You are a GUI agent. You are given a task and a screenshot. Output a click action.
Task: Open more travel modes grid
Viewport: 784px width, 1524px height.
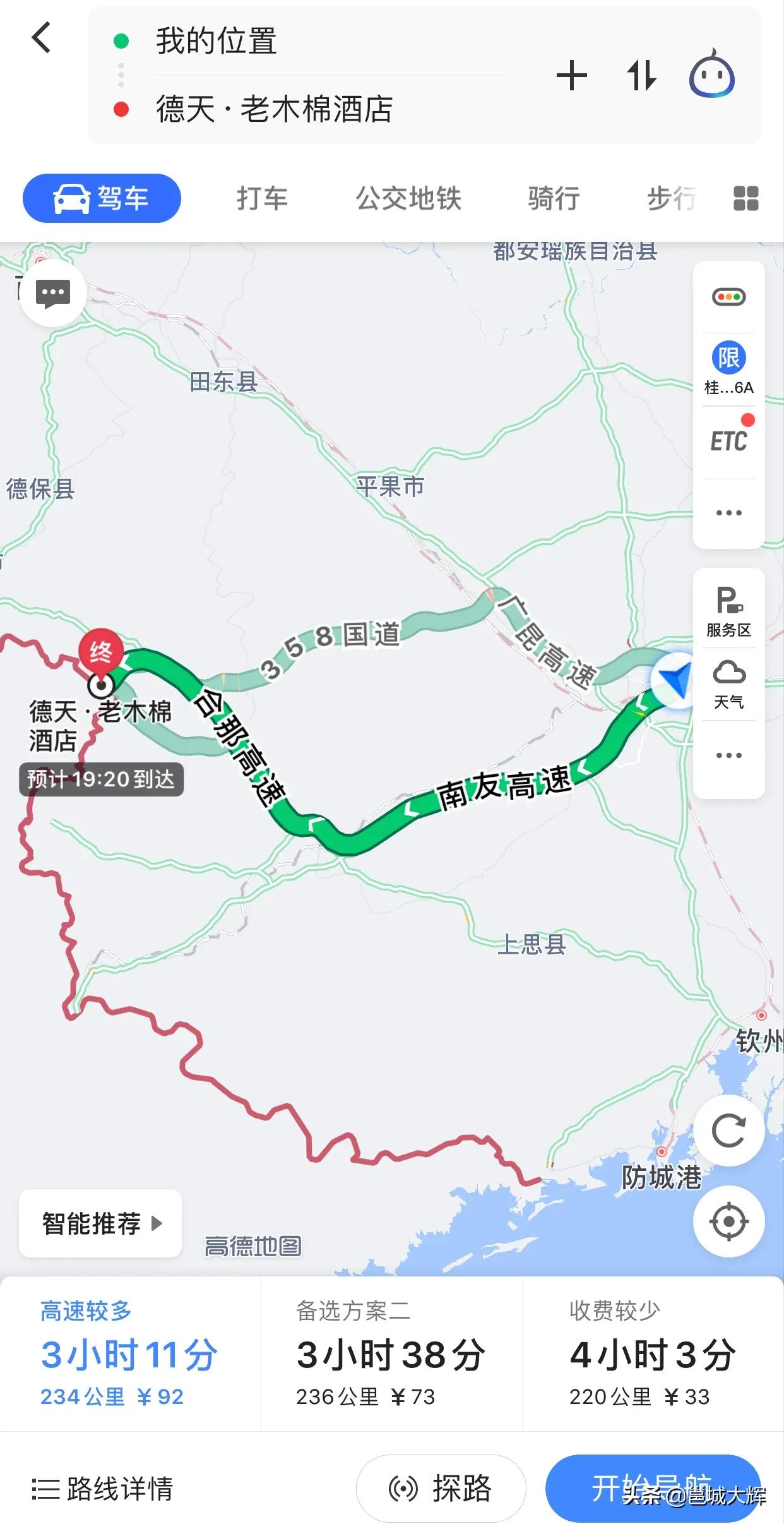pyautogui.click(x=745, y=198)
